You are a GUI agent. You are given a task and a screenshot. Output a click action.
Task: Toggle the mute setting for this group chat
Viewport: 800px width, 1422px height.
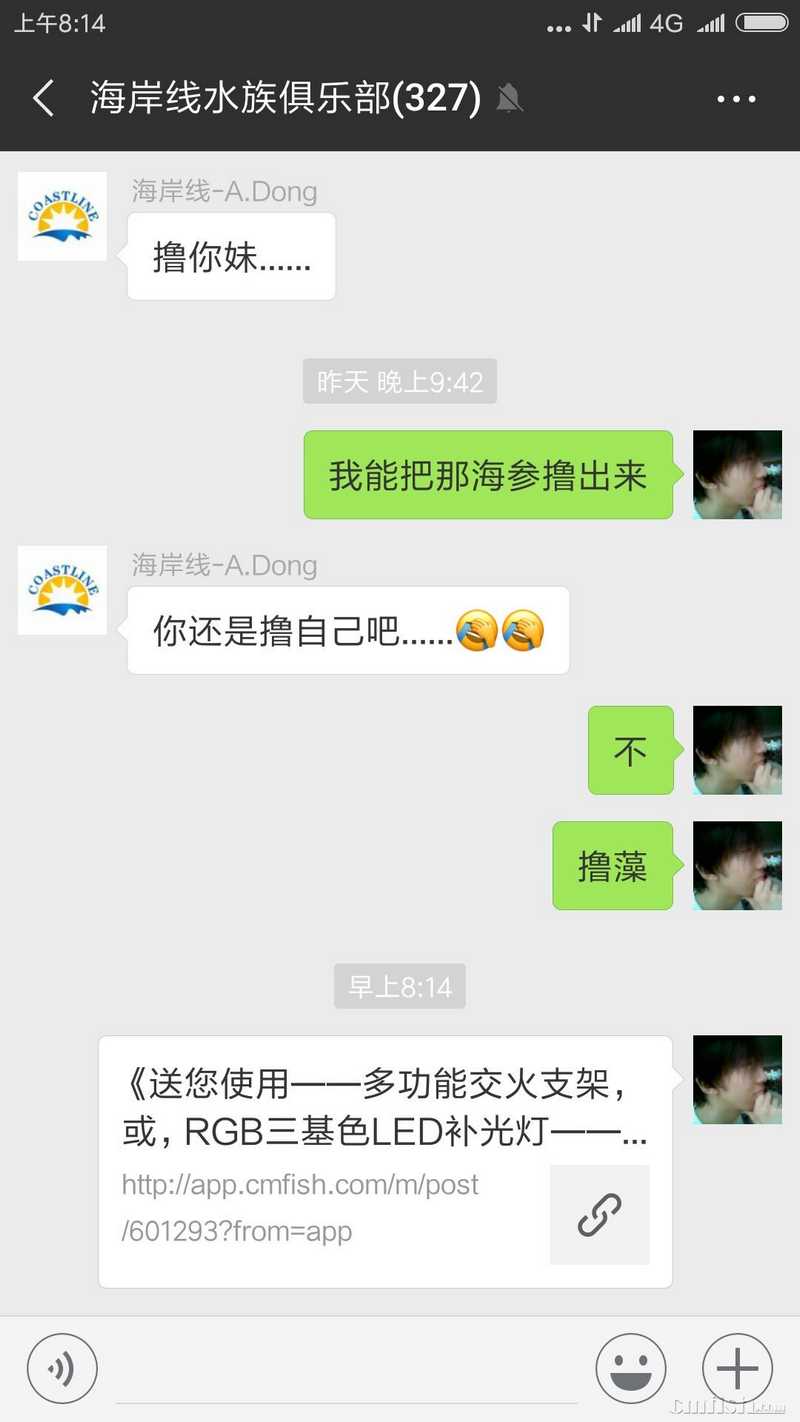coord(510,99)
